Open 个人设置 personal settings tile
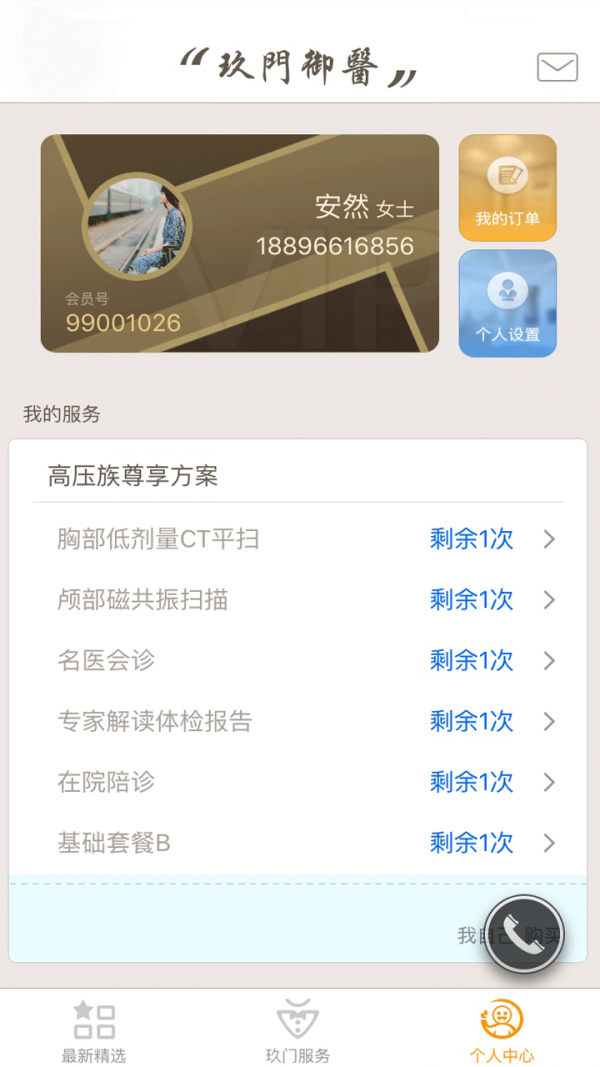The height and width of the screenshot is (1067, 600). coord(507,303)
